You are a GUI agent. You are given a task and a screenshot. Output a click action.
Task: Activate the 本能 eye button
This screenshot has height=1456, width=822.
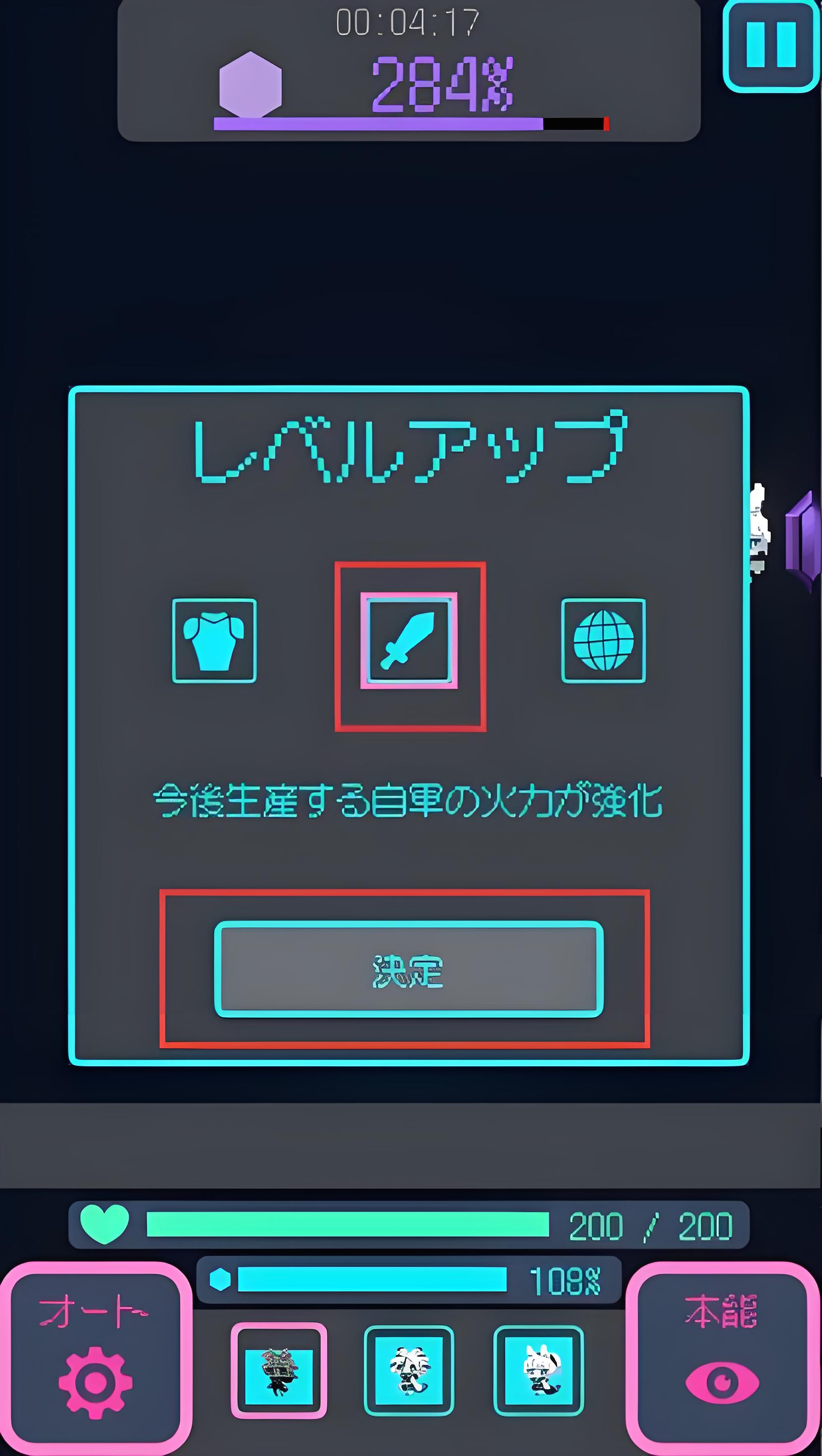point(723,1359)
